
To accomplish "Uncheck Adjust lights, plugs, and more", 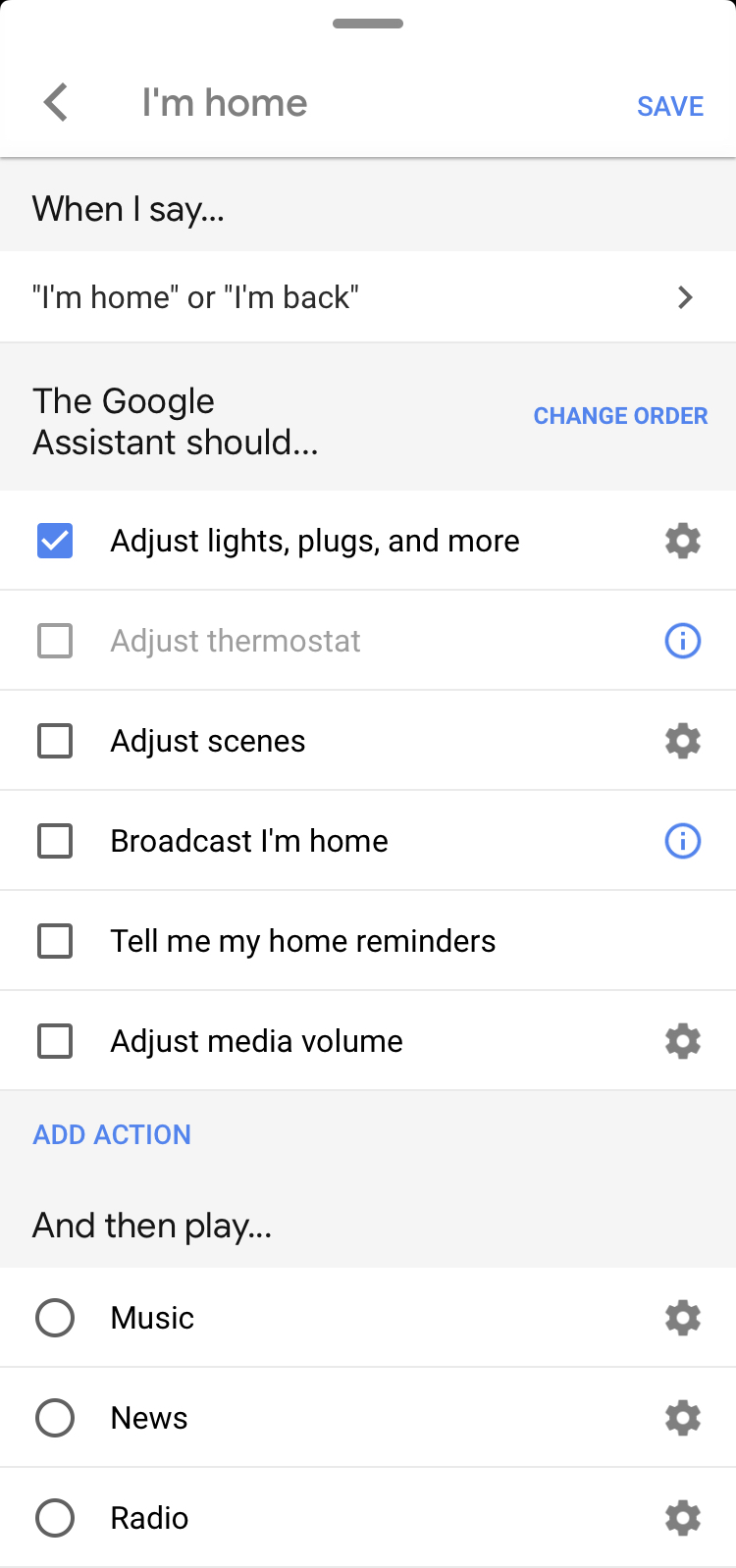I will tap(55, 541).
